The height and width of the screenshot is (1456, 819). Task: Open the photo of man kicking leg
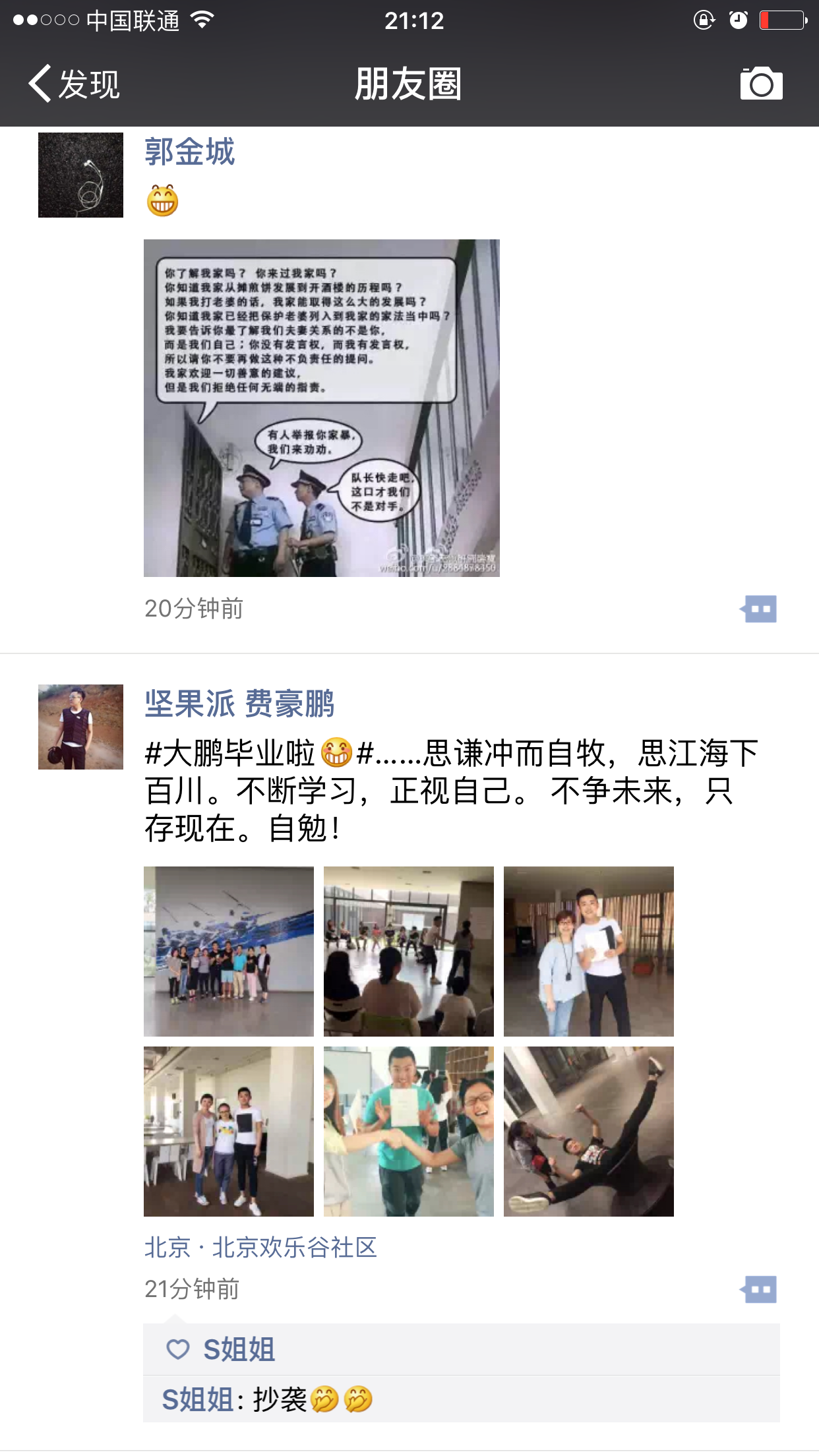pyautogui.click(x=588, y=1131)
